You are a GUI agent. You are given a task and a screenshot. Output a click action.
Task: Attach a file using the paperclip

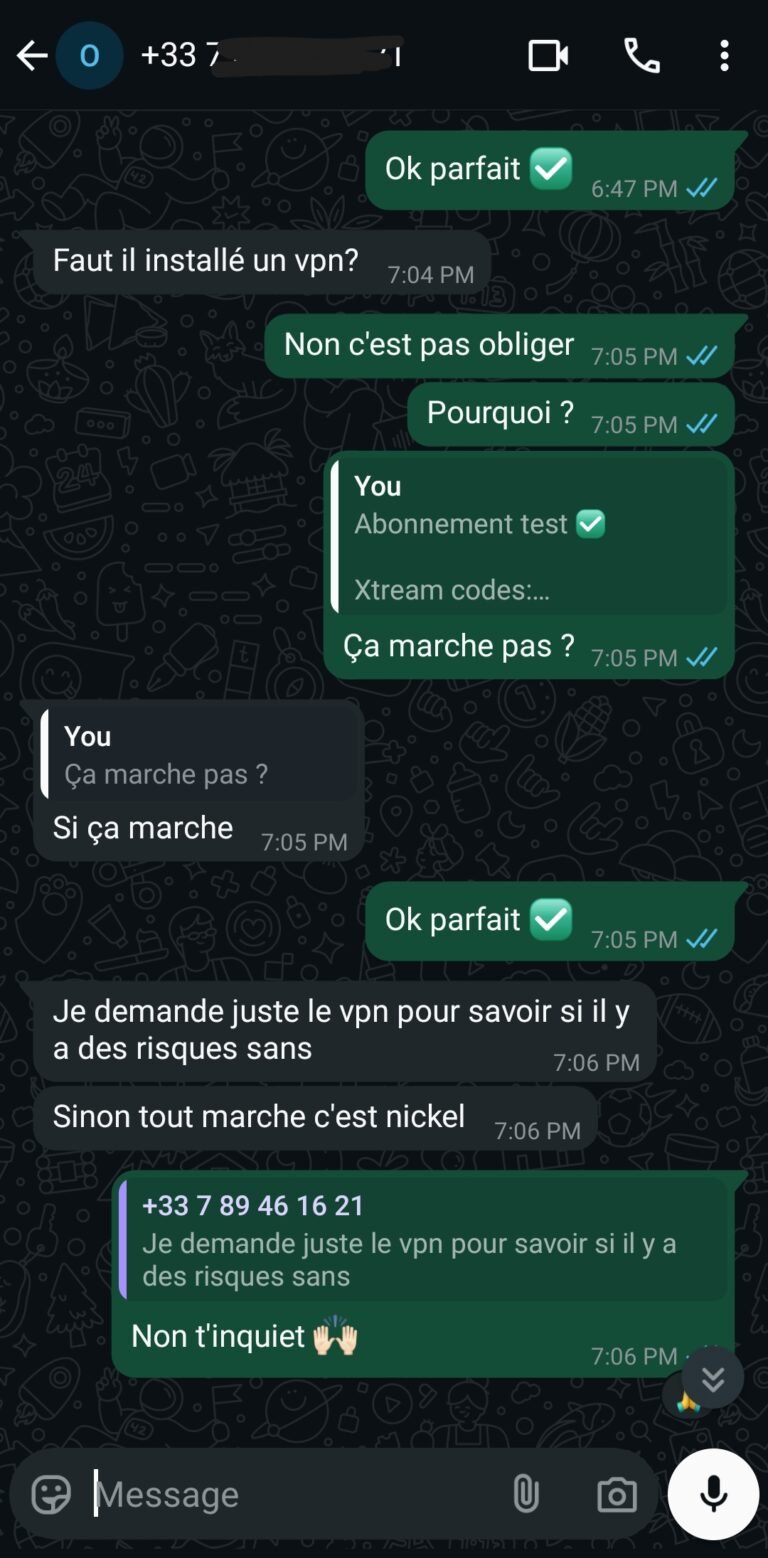tap(527, 1493)
